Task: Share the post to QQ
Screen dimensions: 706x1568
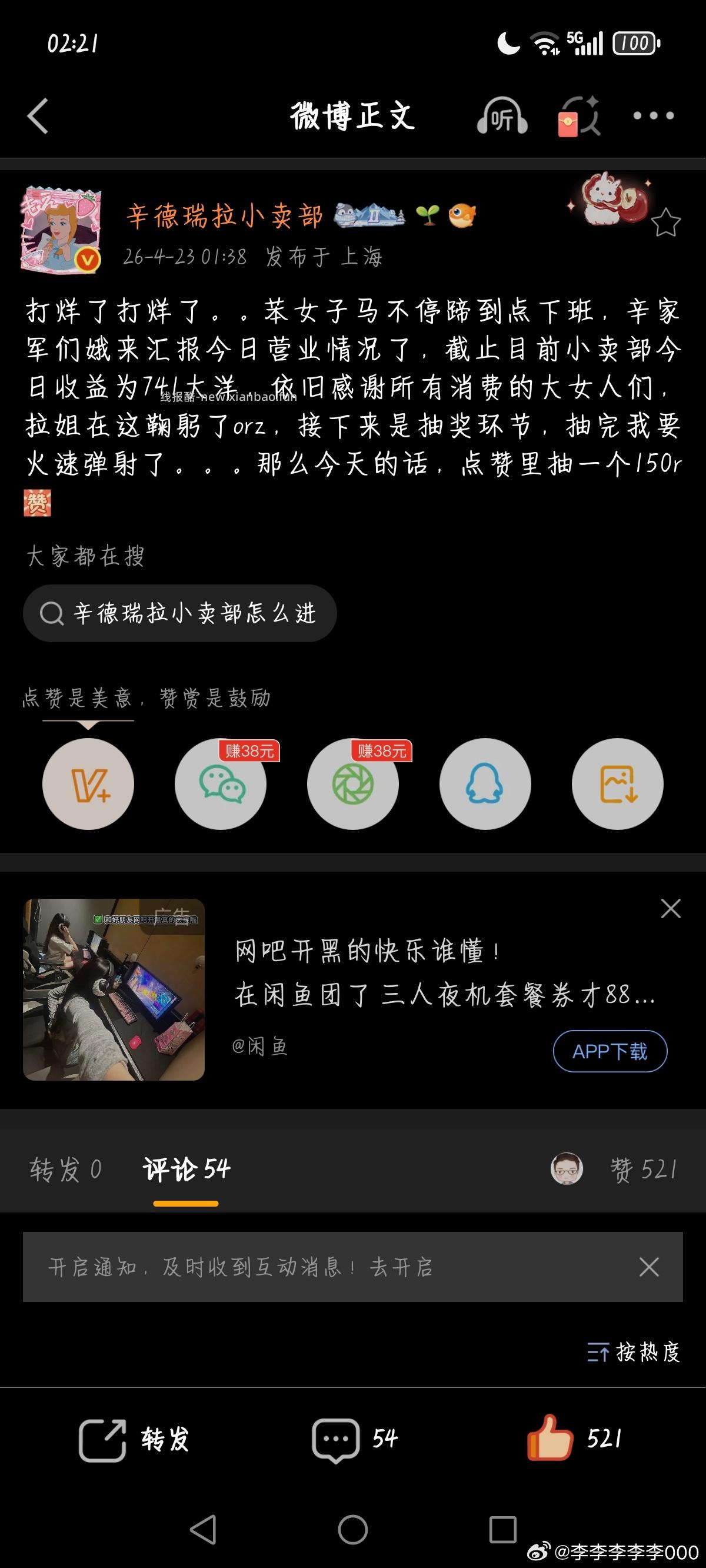Action: [x=485, y=785]
